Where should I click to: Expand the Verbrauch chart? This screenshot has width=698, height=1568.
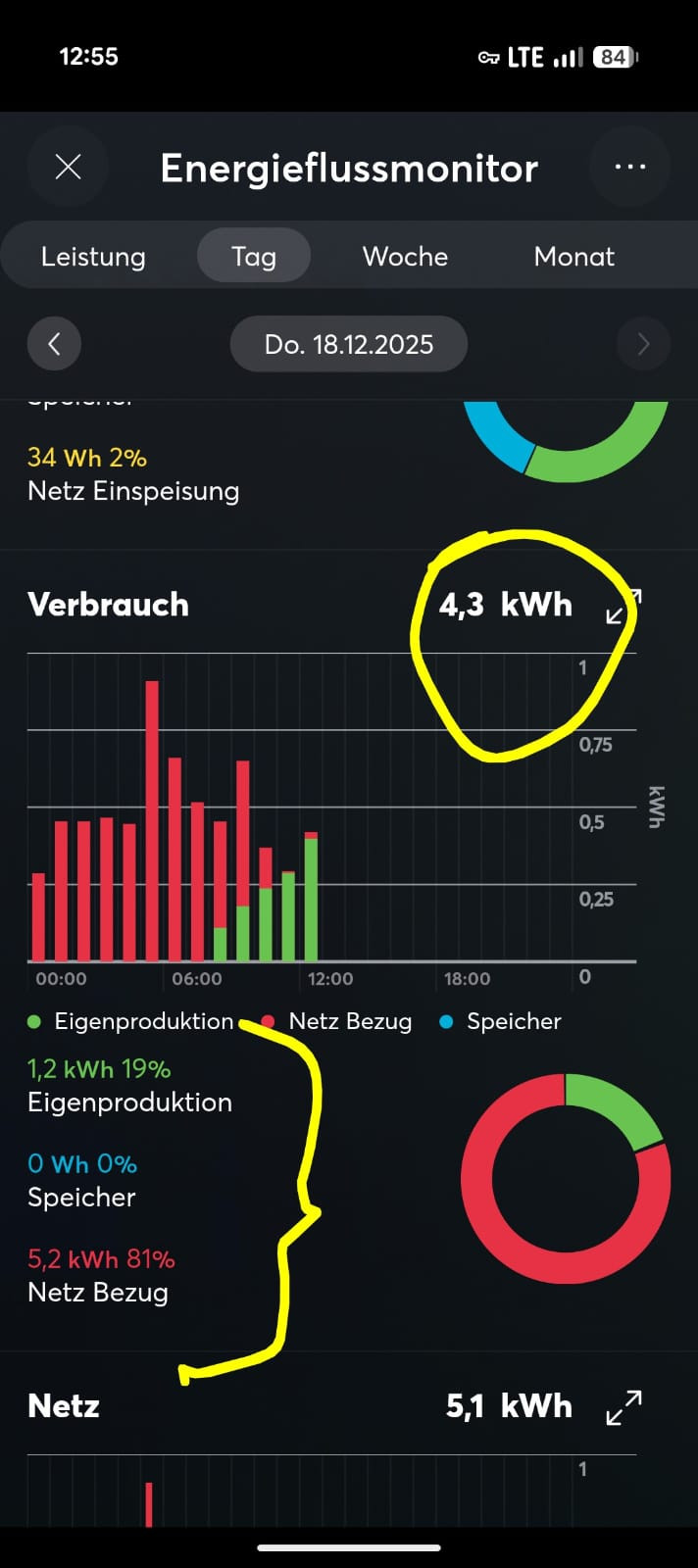pos(623,607)
